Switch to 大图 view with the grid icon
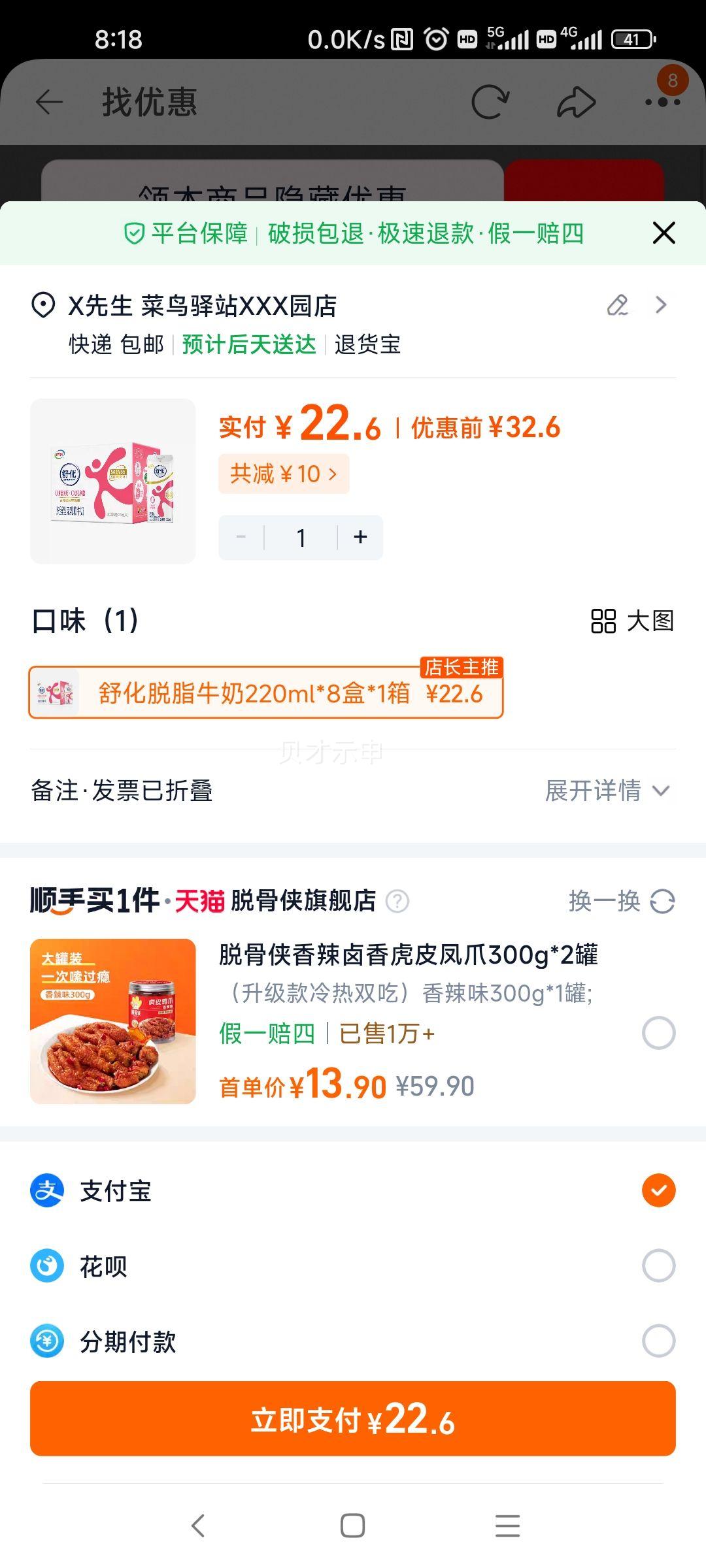706x1568 pixels. (605, 622)
